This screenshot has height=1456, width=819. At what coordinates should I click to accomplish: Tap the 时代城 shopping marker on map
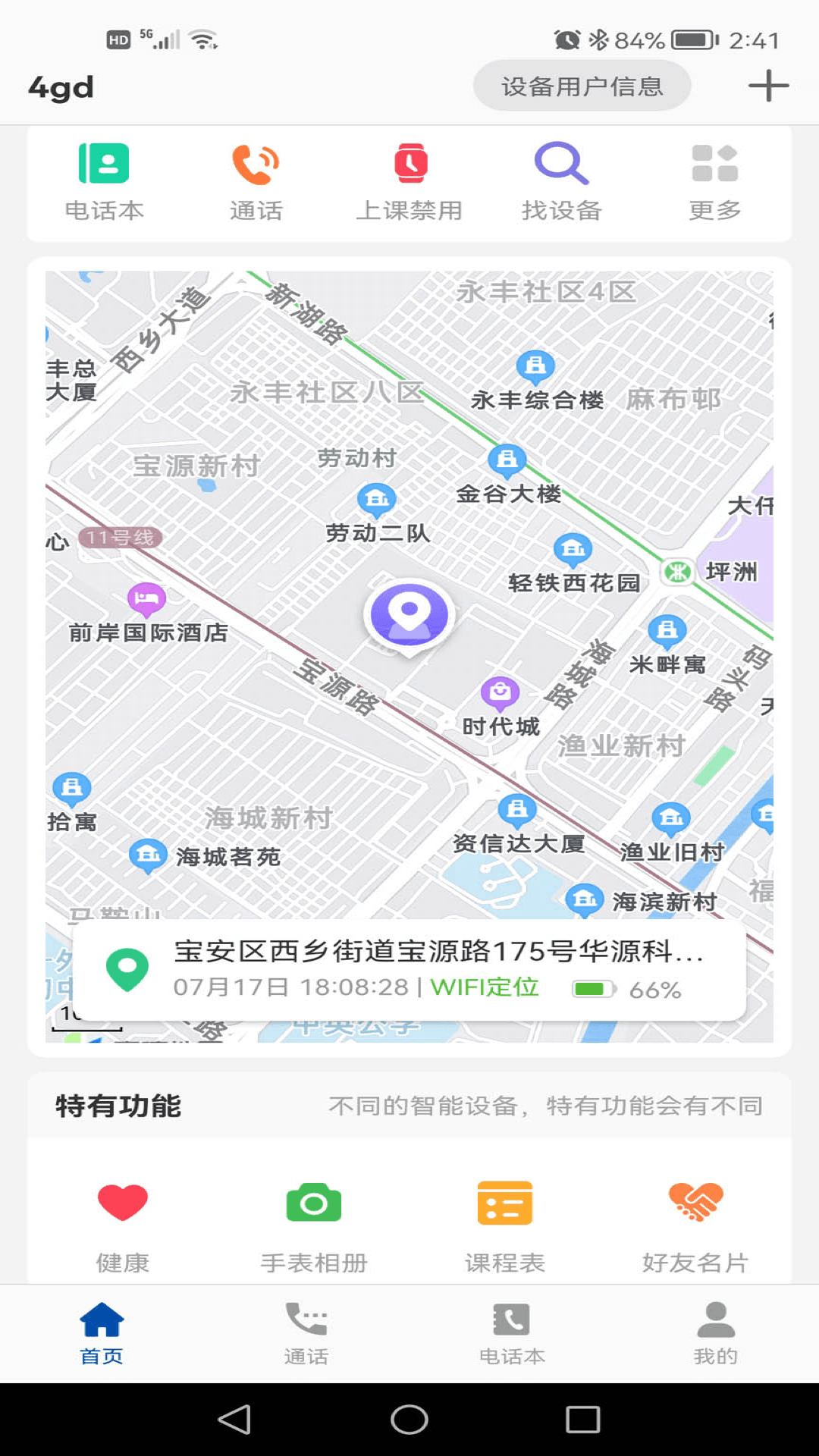[x=500, y=690]
